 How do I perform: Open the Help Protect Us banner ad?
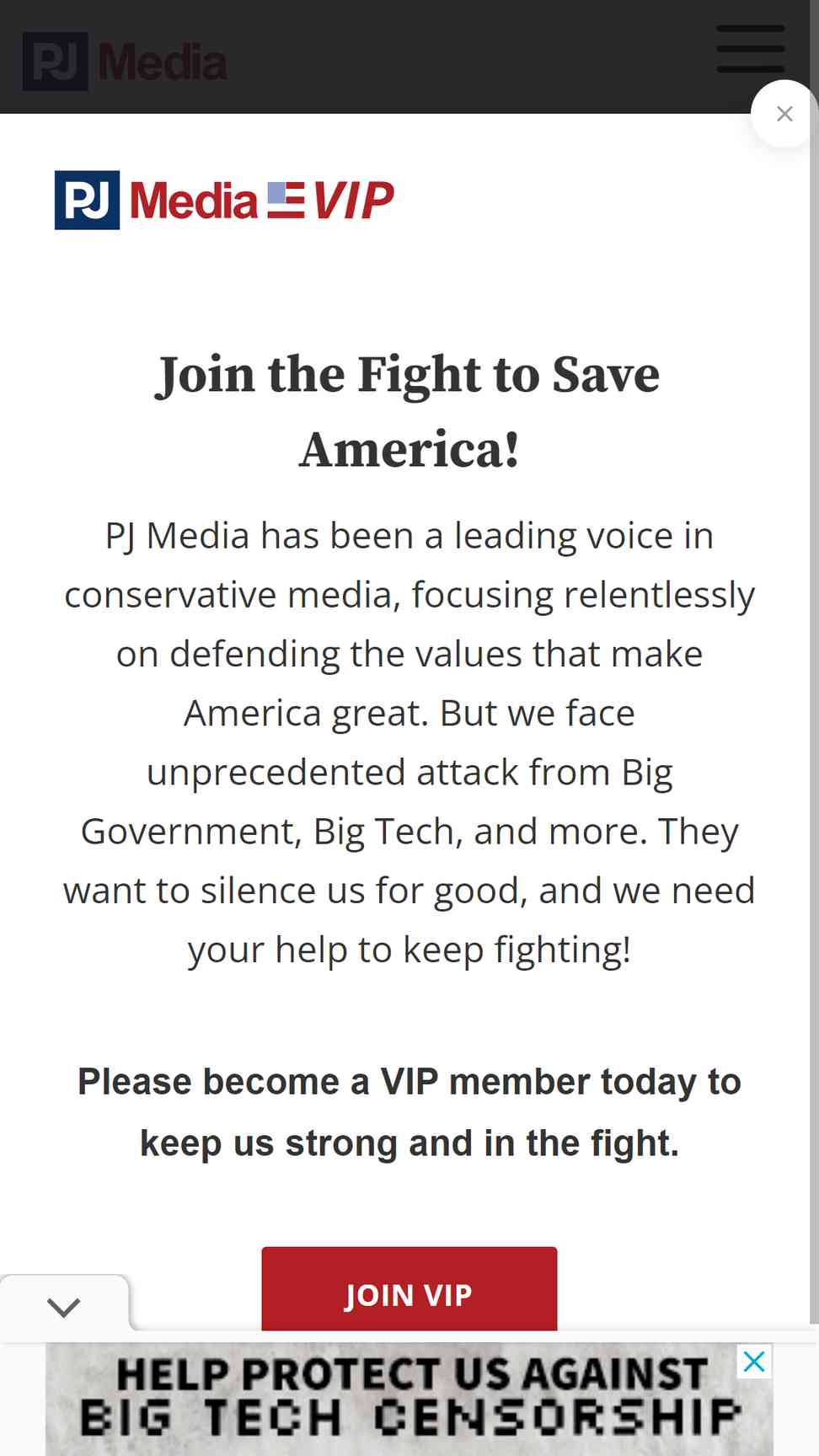click(409, 1399)
